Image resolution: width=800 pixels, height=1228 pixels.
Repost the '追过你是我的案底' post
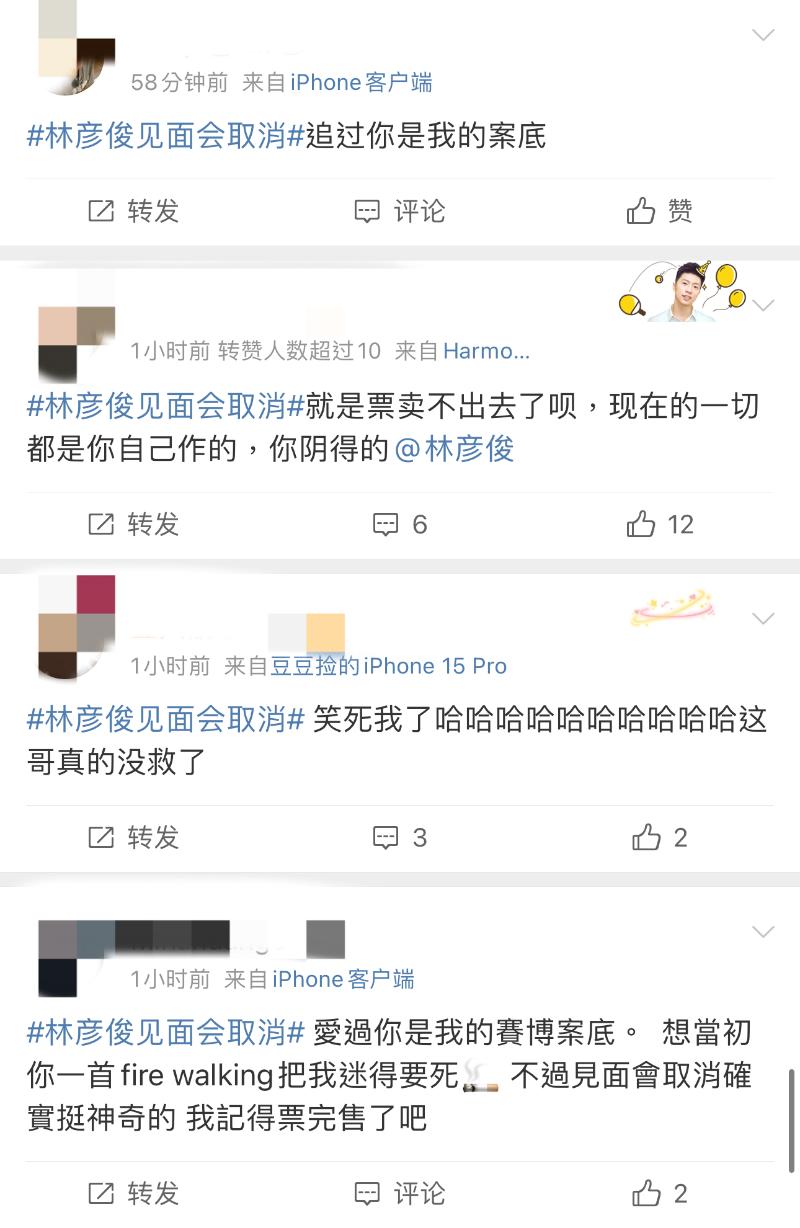point(134,211)
